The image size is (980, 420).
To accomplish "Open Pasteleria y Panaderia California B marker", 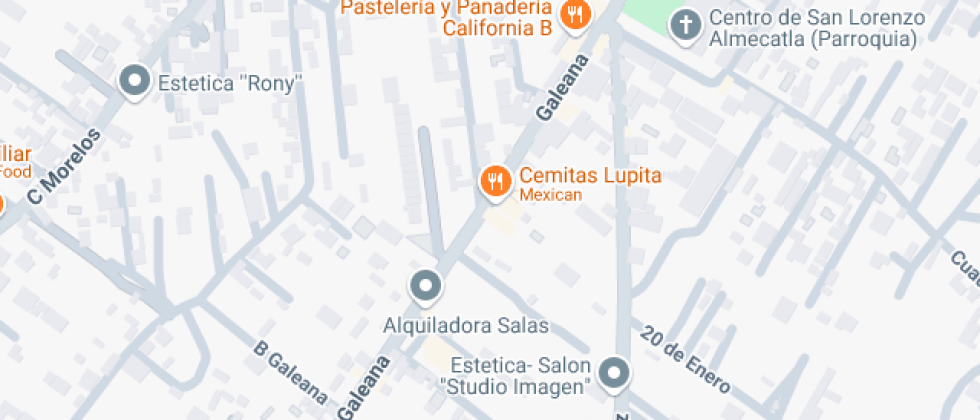I will [x=575, y=15].
